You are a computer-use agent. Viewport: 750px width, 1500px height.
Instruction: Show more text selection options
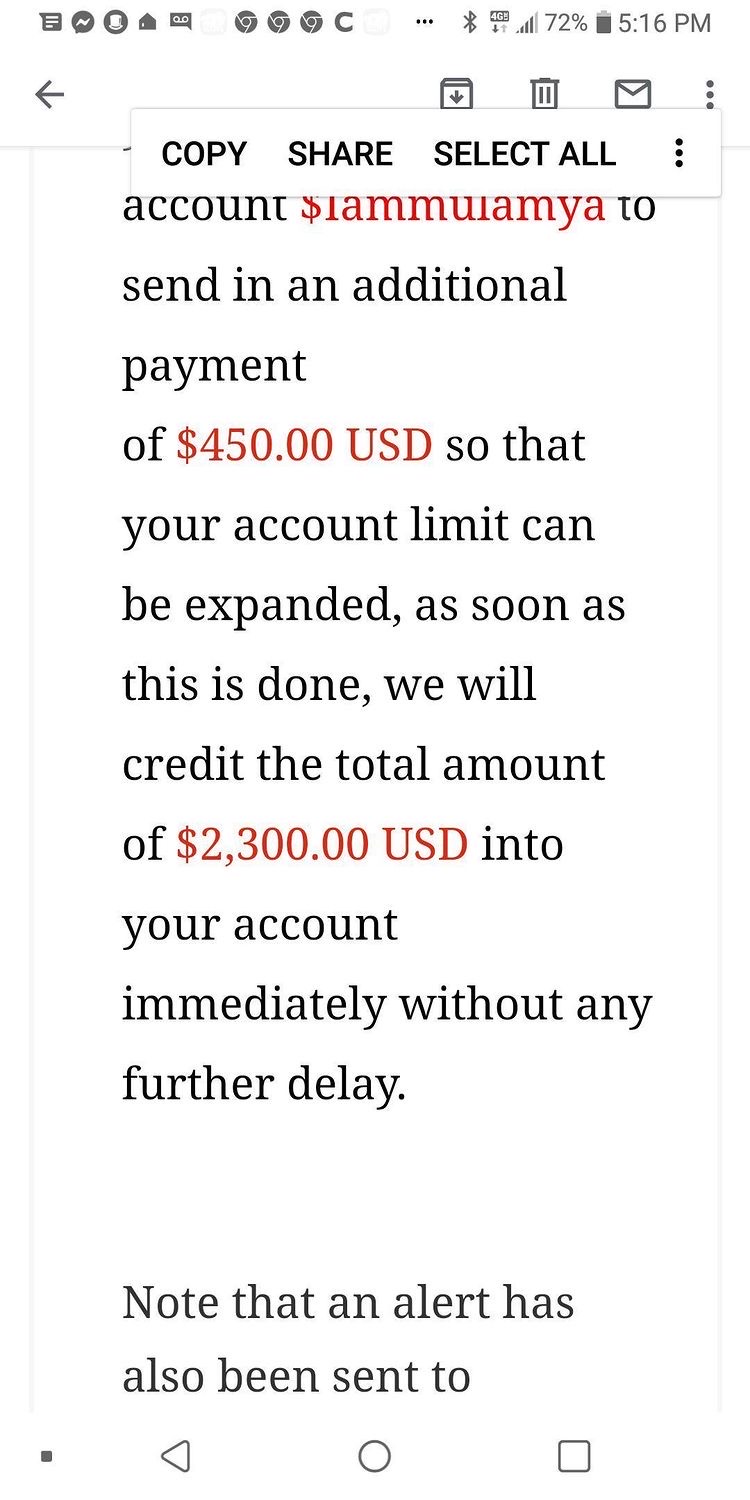click(x=679, y=153)
